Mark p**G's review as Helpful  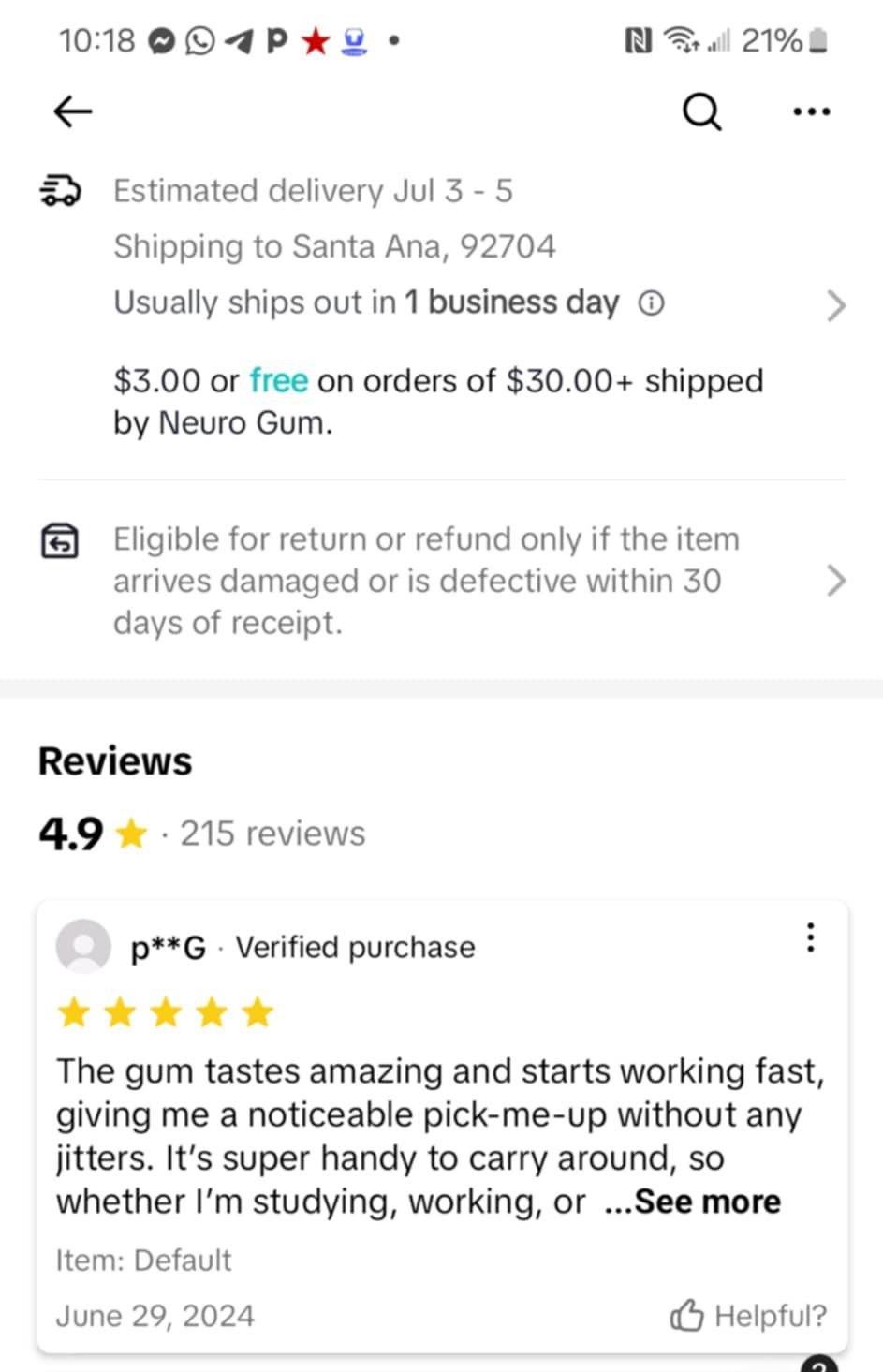tap(748, 1316)
